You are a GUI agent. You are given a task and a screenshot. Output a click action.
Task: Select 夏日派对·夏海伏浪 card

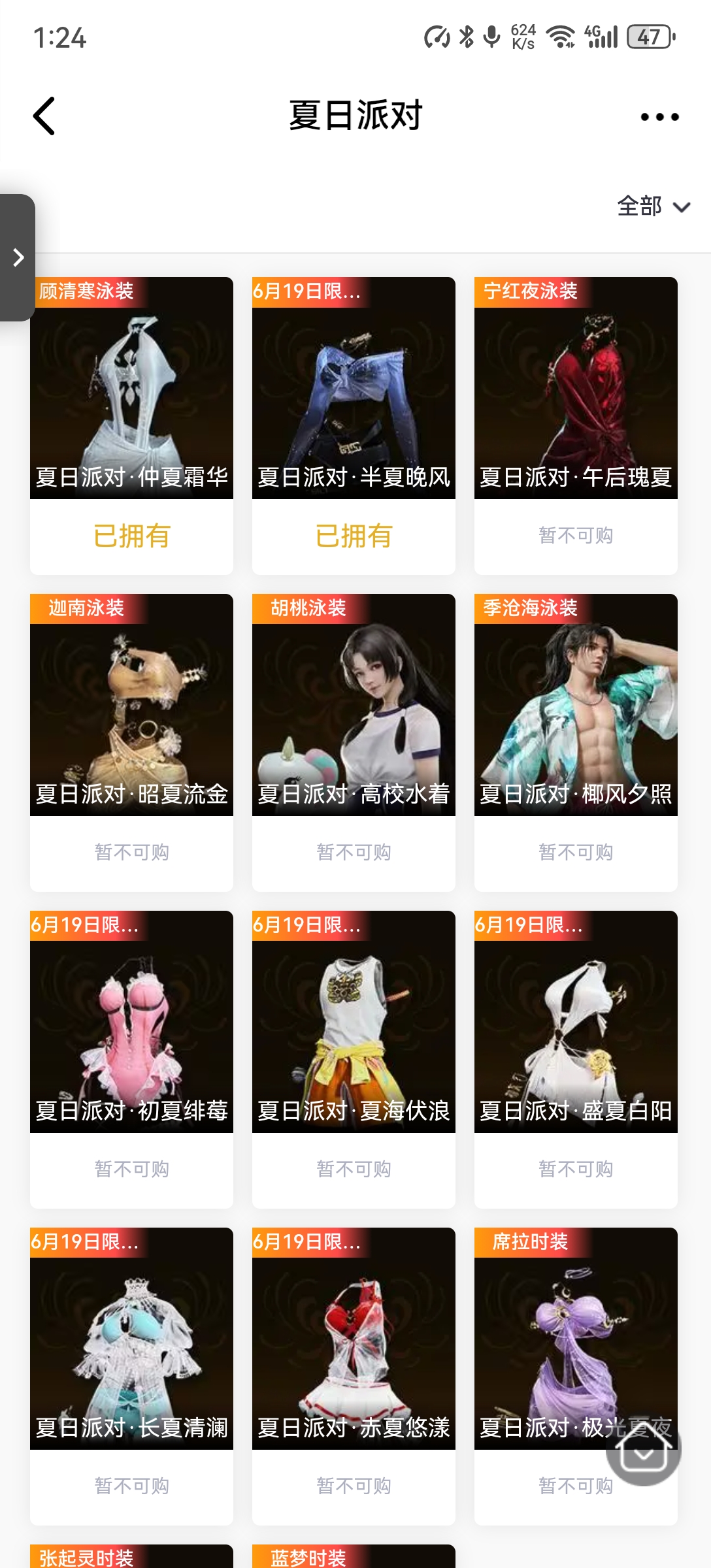coord(354,1022)
